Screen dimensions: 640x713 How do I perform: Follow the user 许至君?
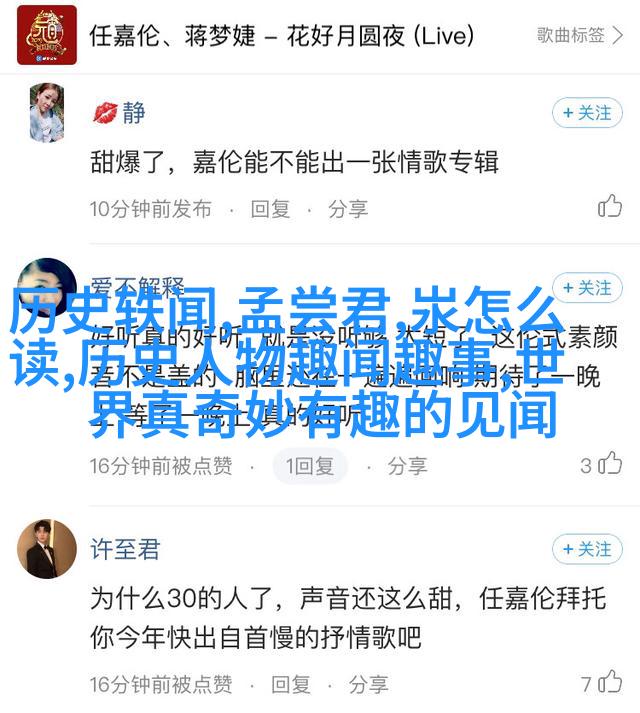point(588,549)
